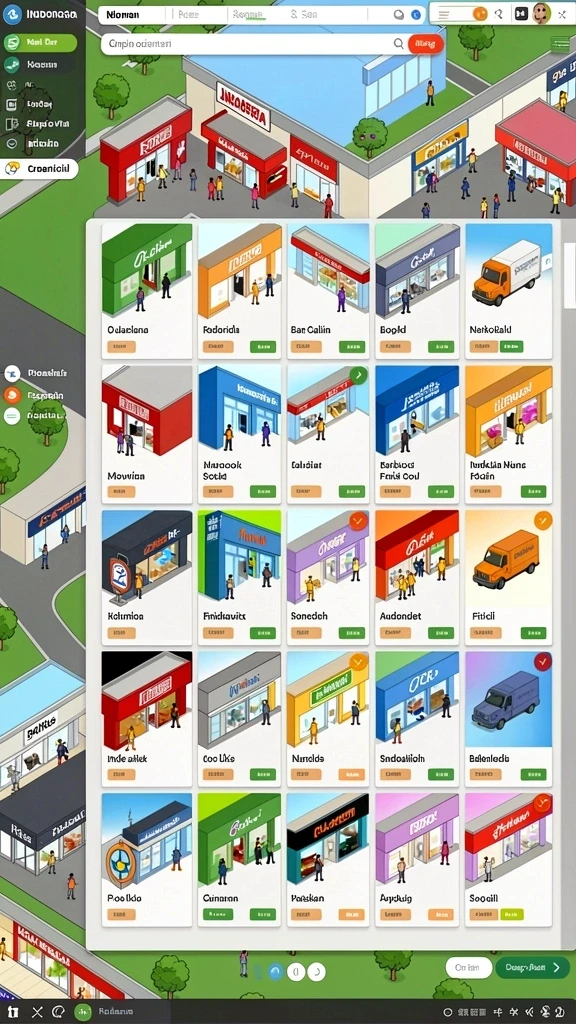
Task: Open the Audondet shop card
Action: [x=417, y=577]
